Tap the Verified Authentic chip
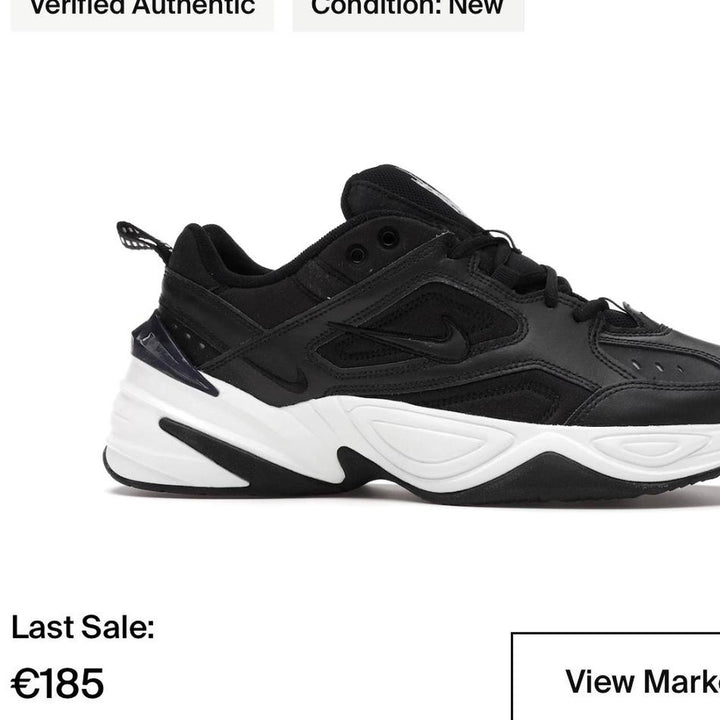Image resolution: width=720 pixels, height=720 pixels. [x=142, y=10]
